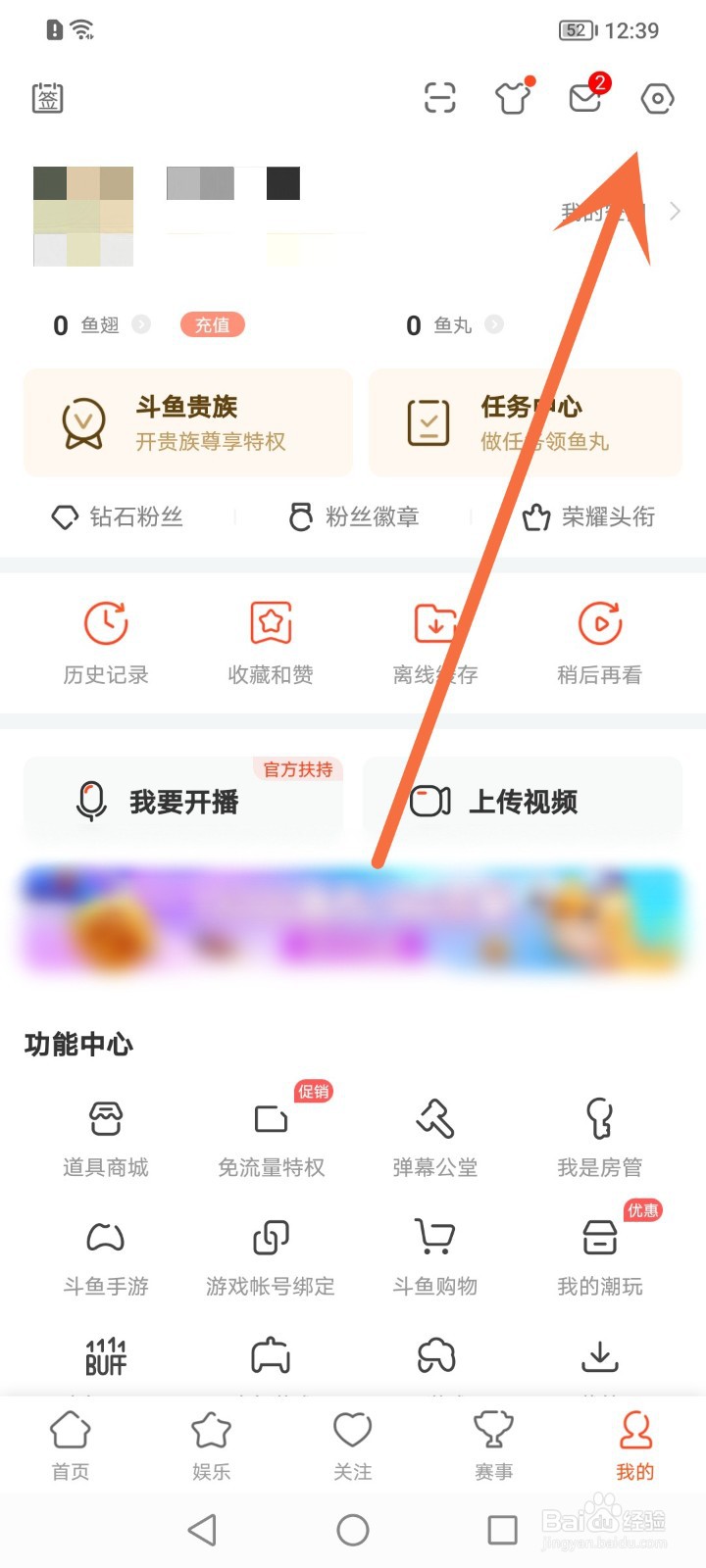Screen dimensions: 706x1568
Task: Open the dress-up shirt icon at top
Action: (x=511, y=98)
